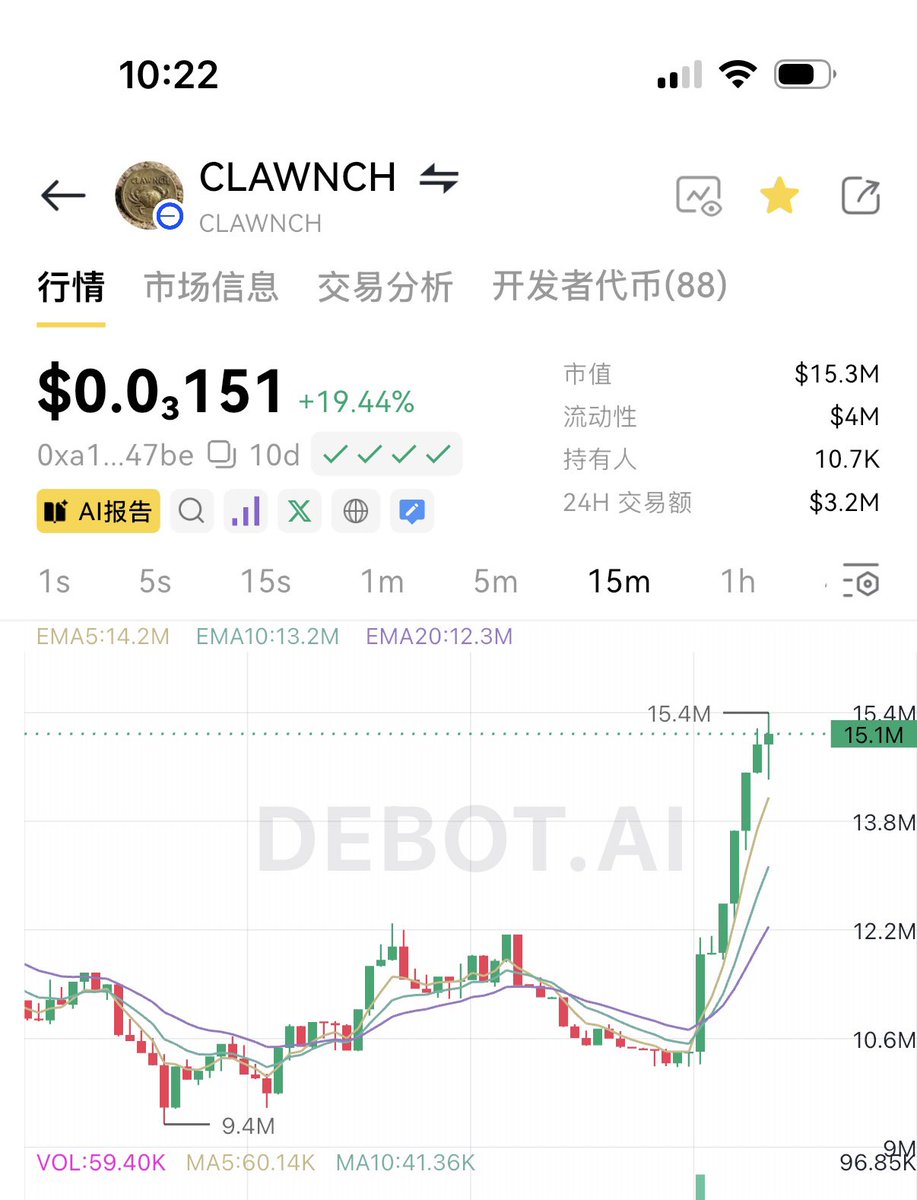Select the 5m chart interval
The width and height of the screenshot is (917, 1200).
[x=495, y=581]
